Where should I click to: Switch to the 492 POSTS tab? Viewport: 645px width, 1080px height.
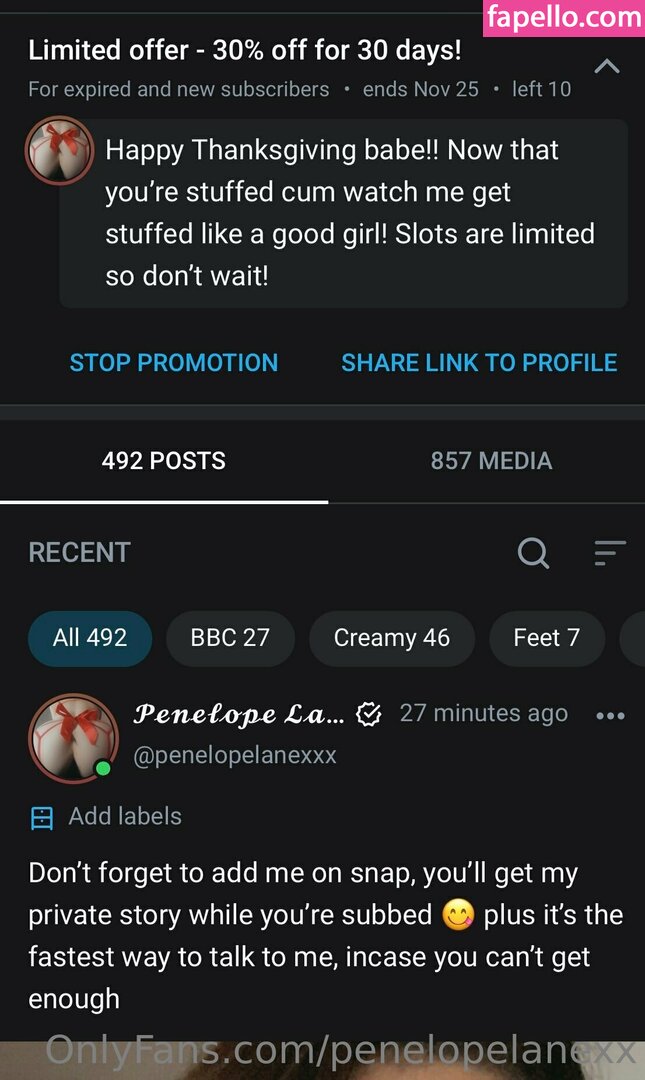tap(163, 461)
